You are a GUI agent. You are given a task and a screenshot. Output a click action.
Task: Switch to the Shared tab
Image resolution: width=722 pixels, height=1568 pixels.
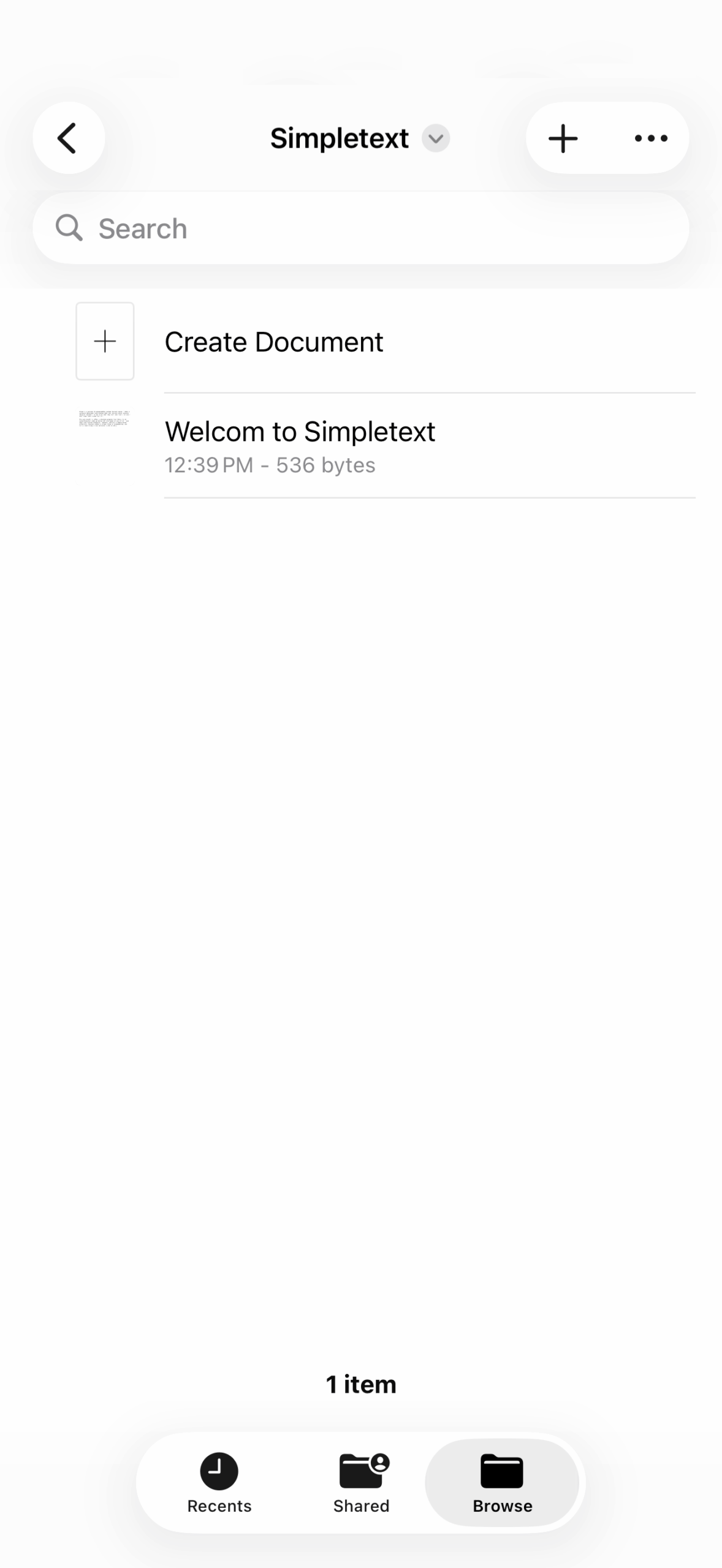click(362, 1482)
